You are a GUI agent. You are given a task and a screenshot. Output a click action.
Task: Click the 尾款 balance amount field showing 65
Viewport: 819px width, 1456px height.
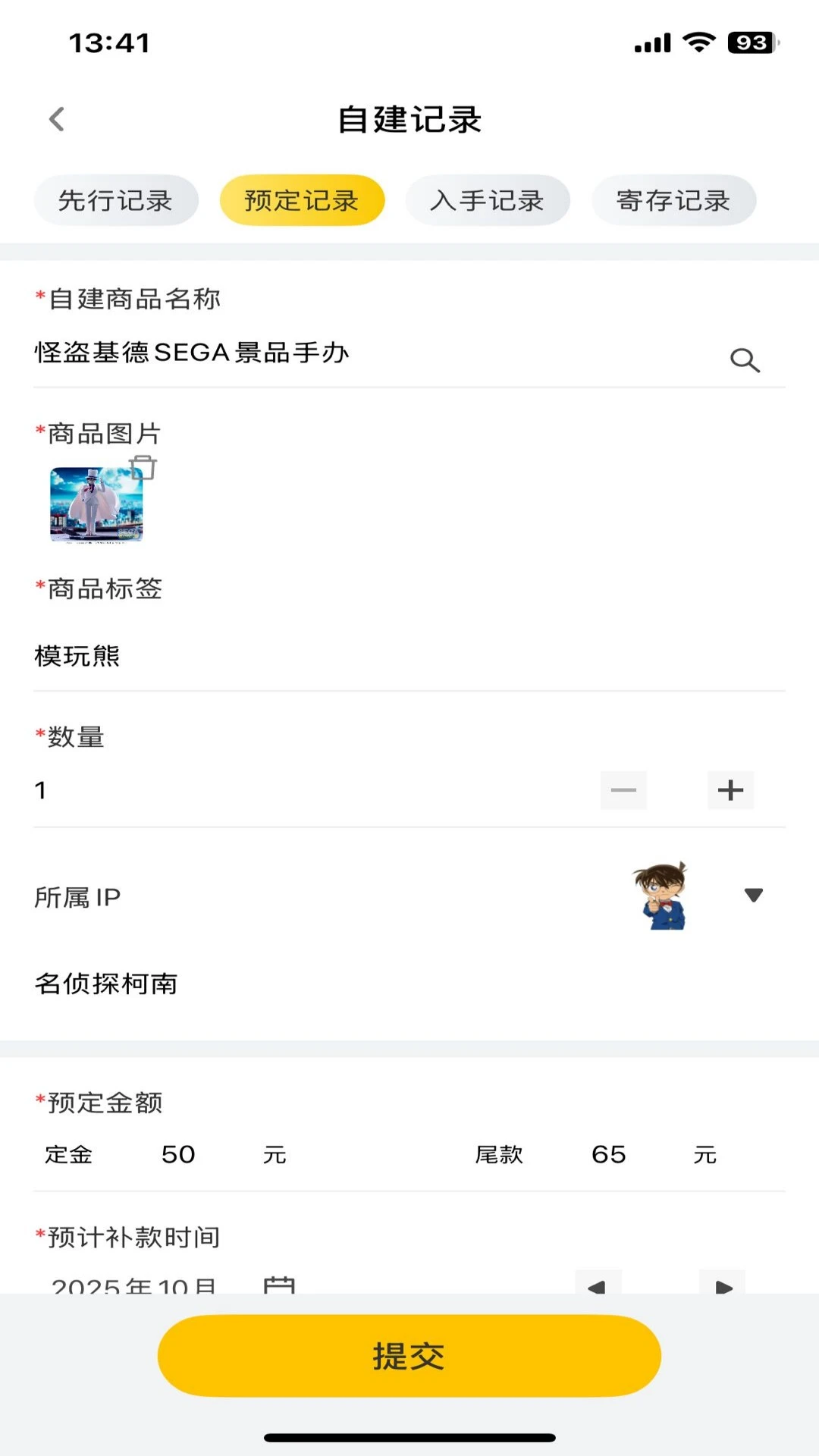[x=609, y=1154]
